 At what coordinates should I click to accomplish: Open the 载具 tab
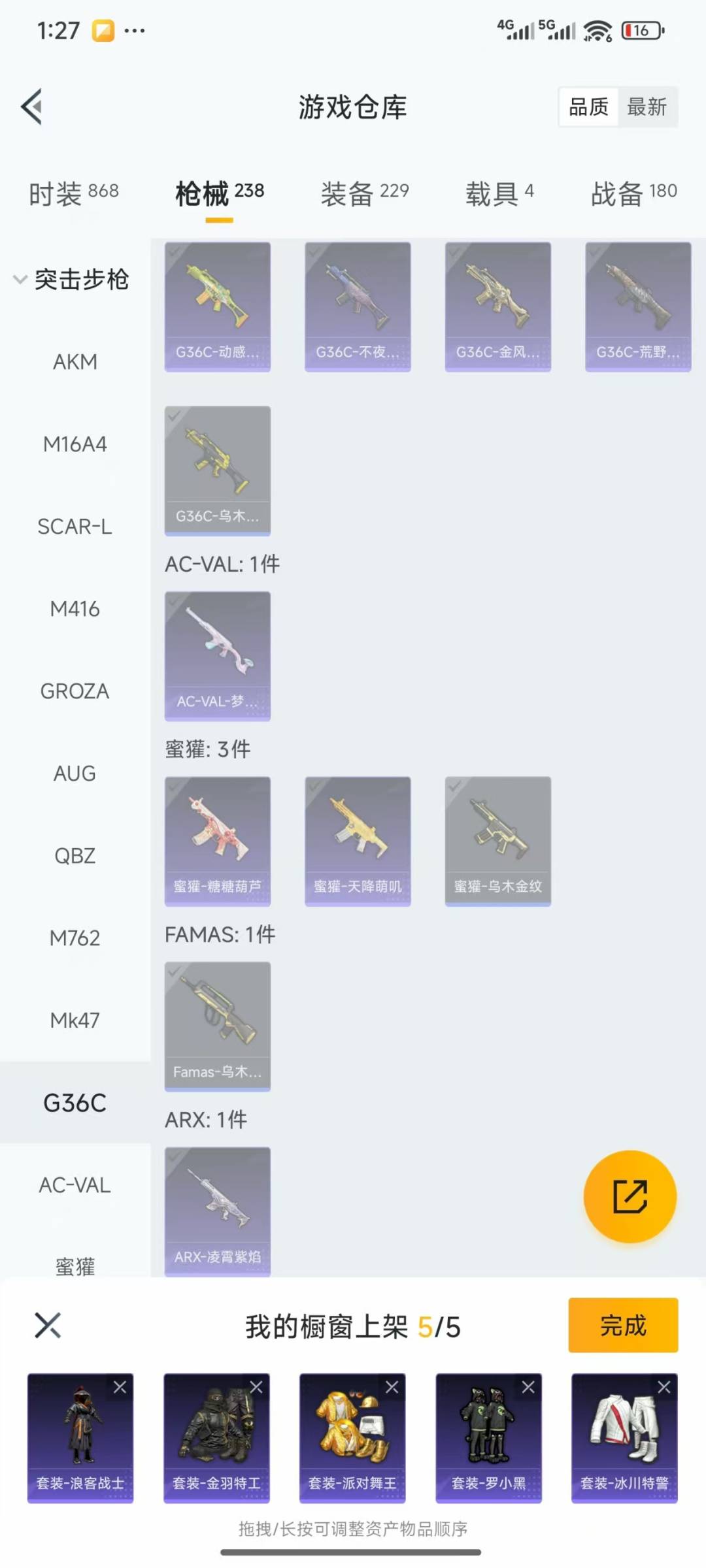click(x=499, y=193)
